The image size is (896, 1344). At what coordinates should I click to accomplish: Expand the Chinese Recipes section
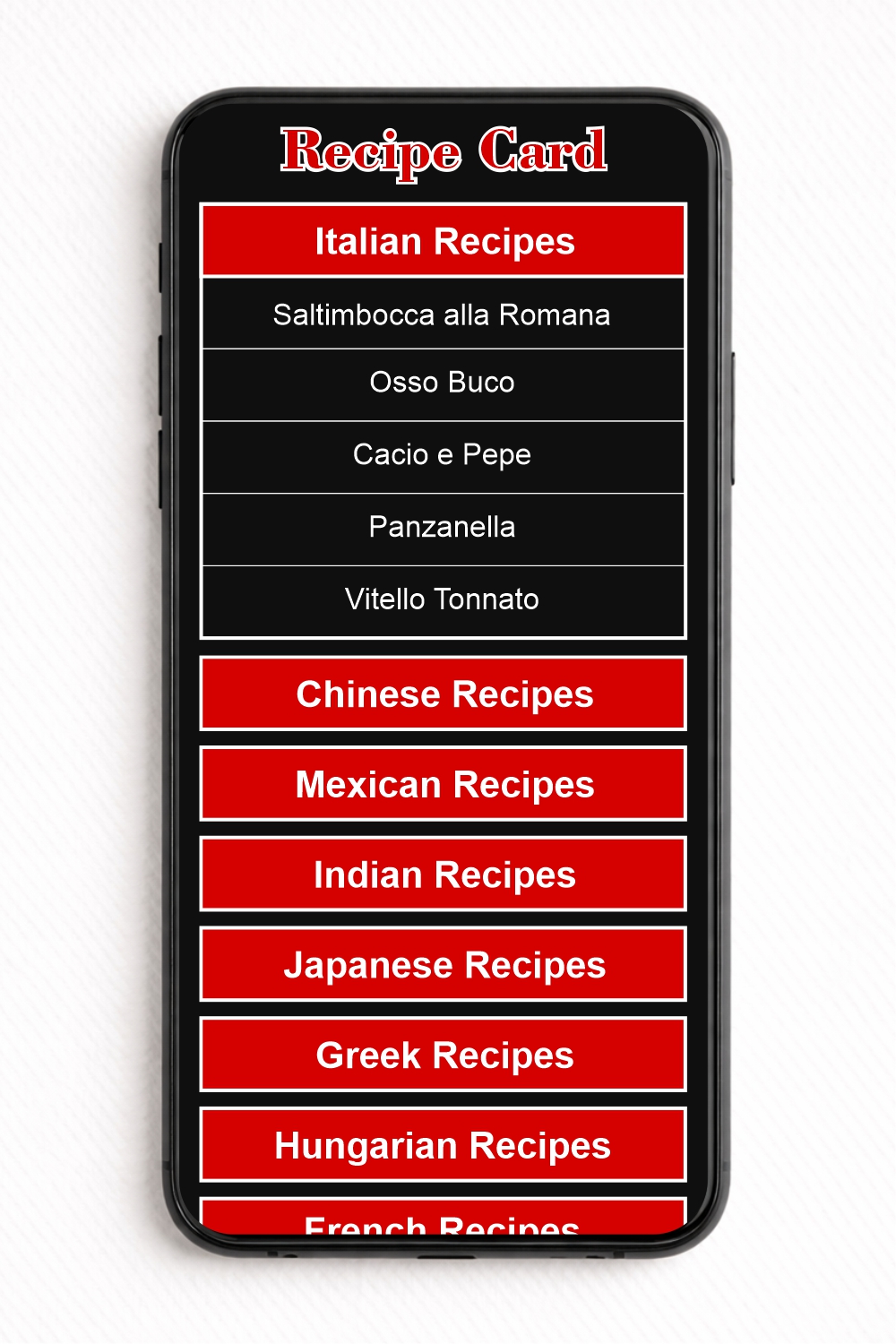tap(444, 694)
